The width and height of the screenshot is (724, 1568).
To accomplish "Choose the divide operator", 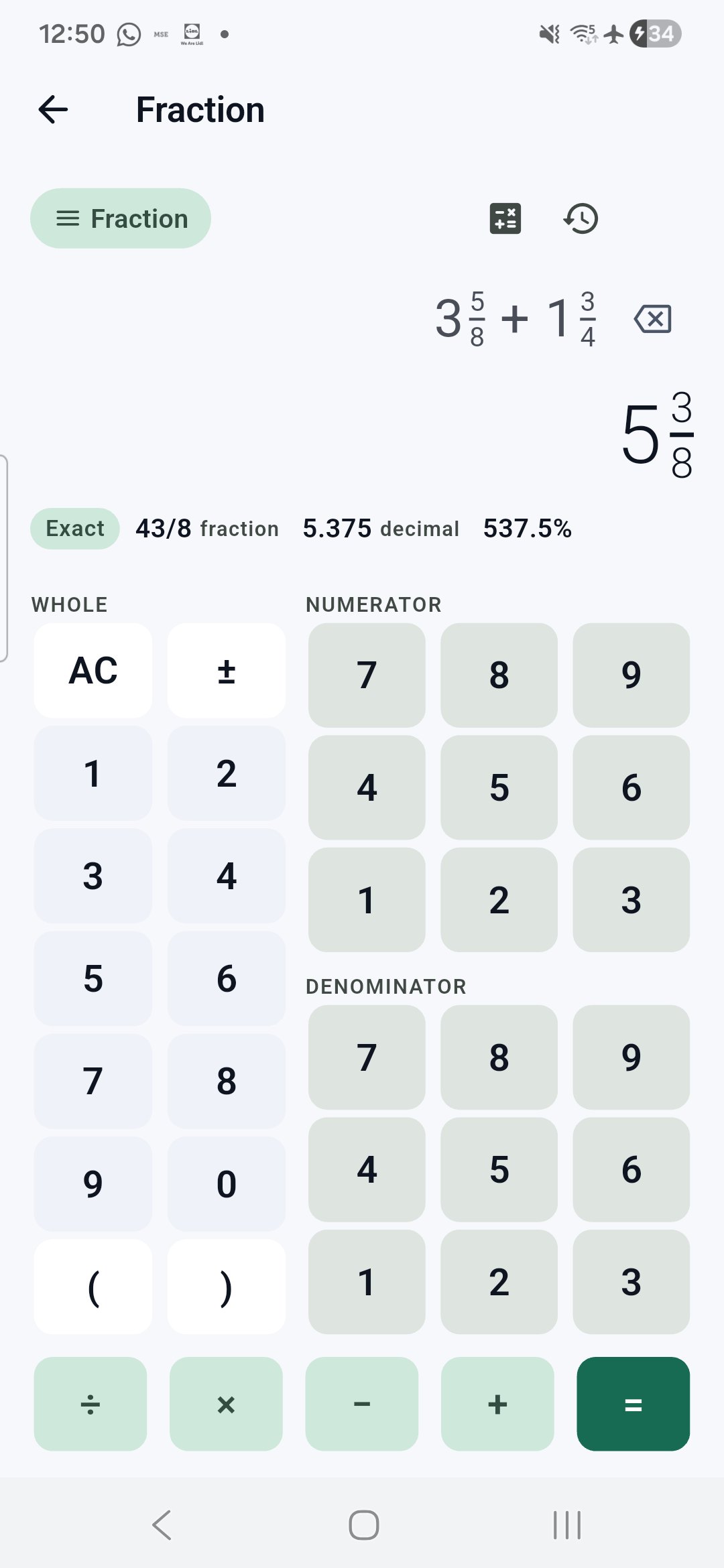I will click(90, 1404).
